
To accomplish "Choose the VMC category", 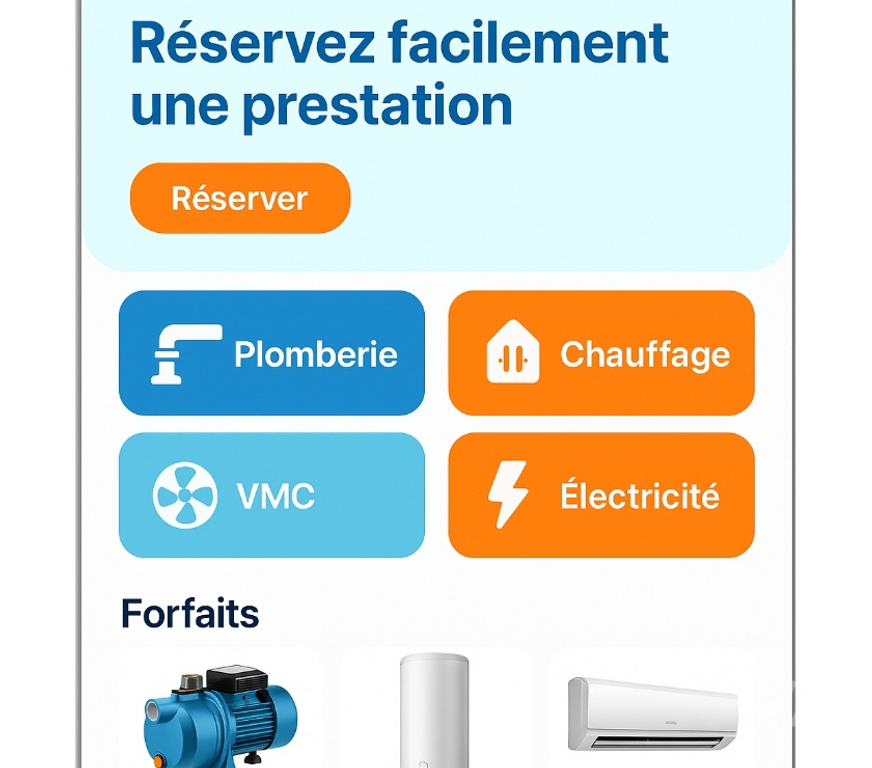I will click(x=272, y=495).
